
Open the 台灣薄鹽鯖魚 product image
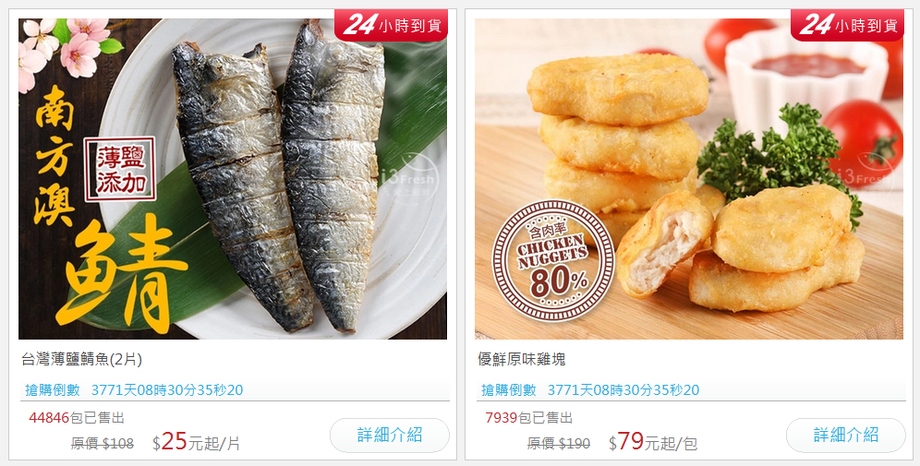pos(232,178)
